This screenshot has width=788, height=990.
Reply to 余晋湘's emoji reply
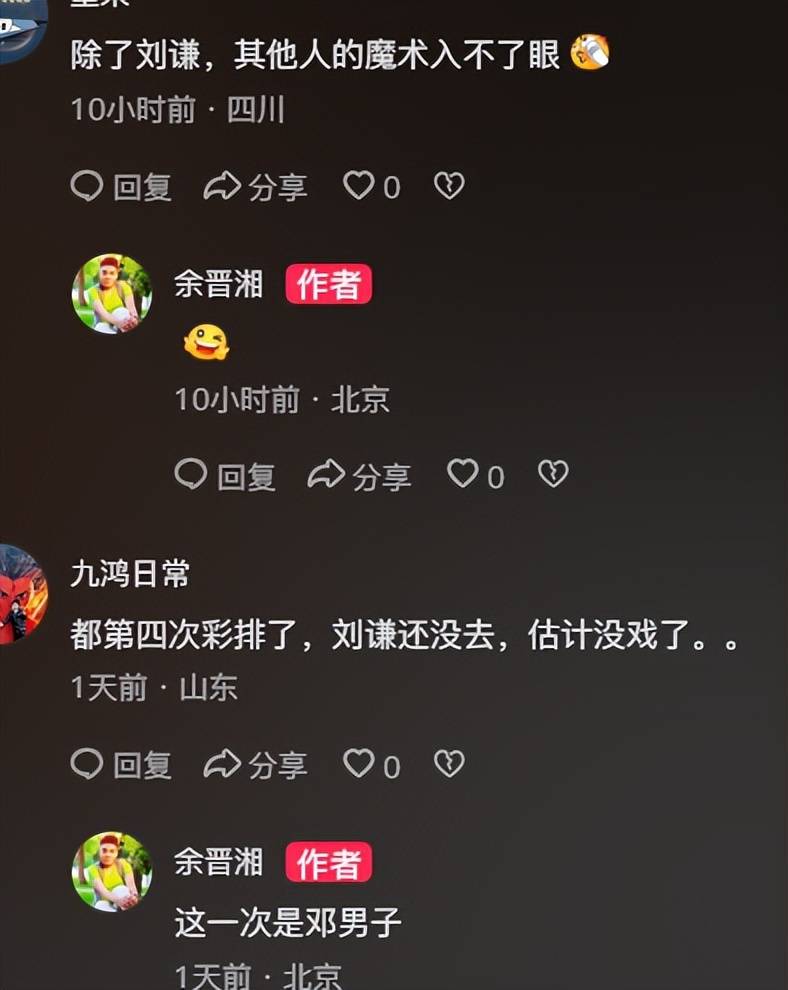(x=225, y=476)
